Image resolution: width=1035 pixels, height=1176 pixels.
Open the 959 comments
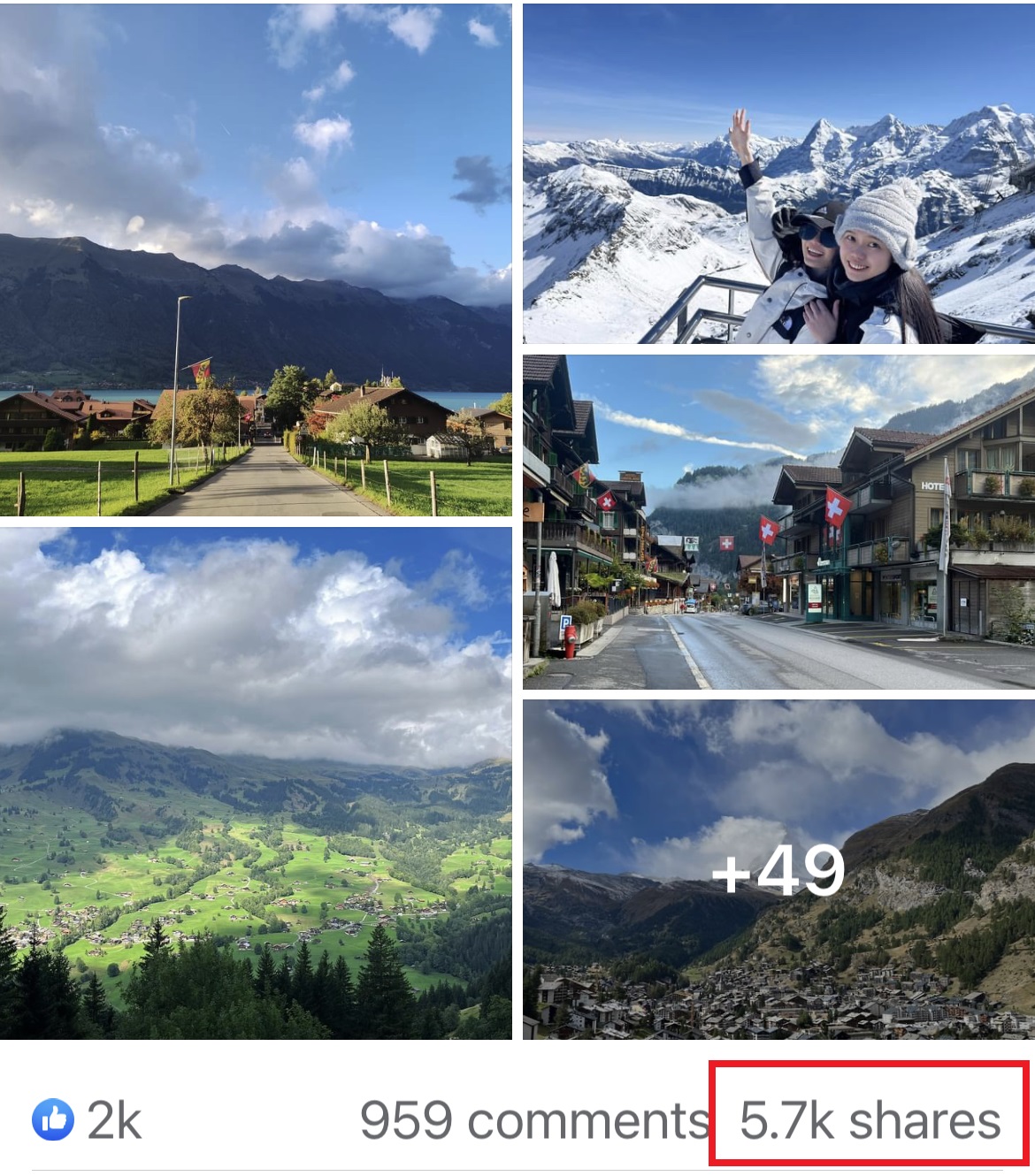533,1121
